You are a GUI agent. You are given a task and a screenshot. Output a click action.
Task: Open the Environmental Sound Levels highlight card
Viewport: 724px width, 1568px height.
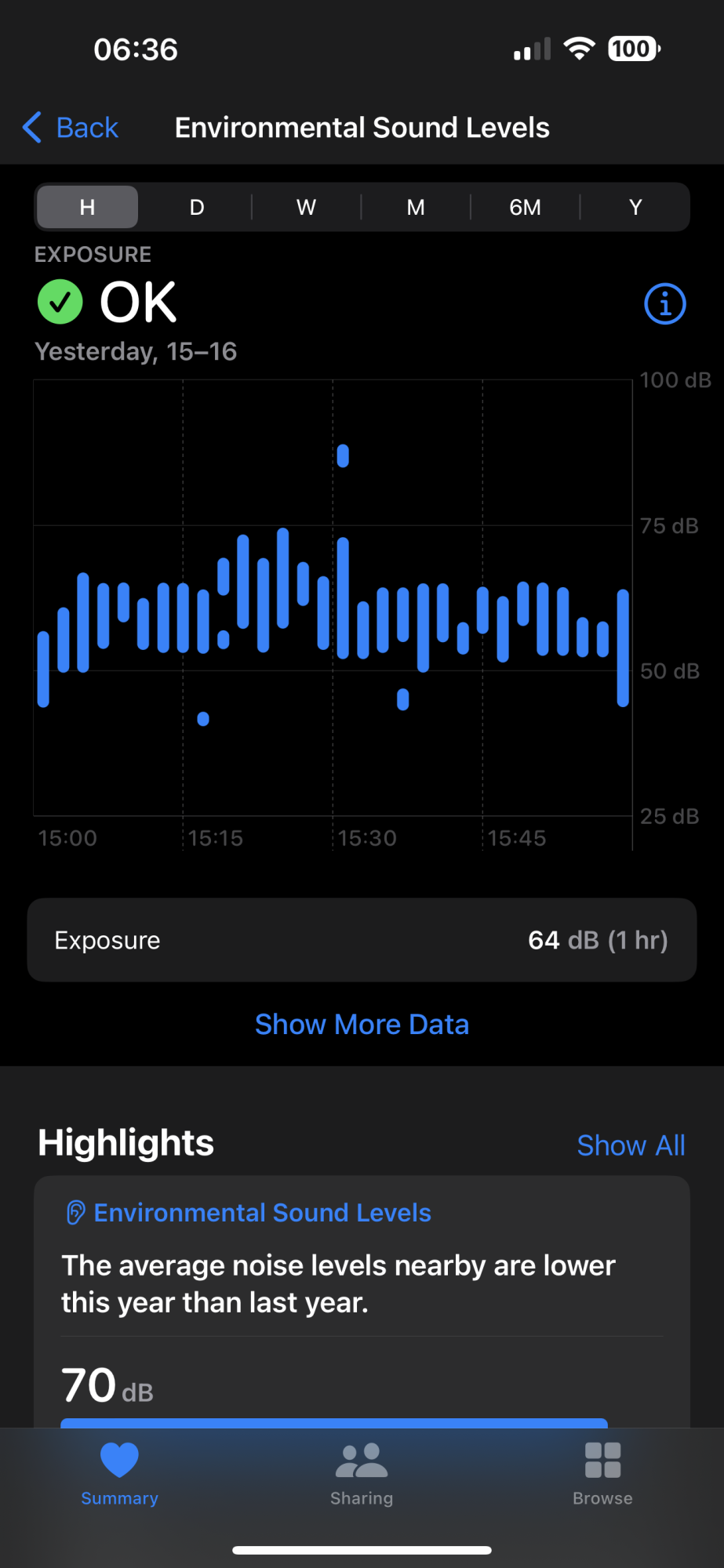362,1286
